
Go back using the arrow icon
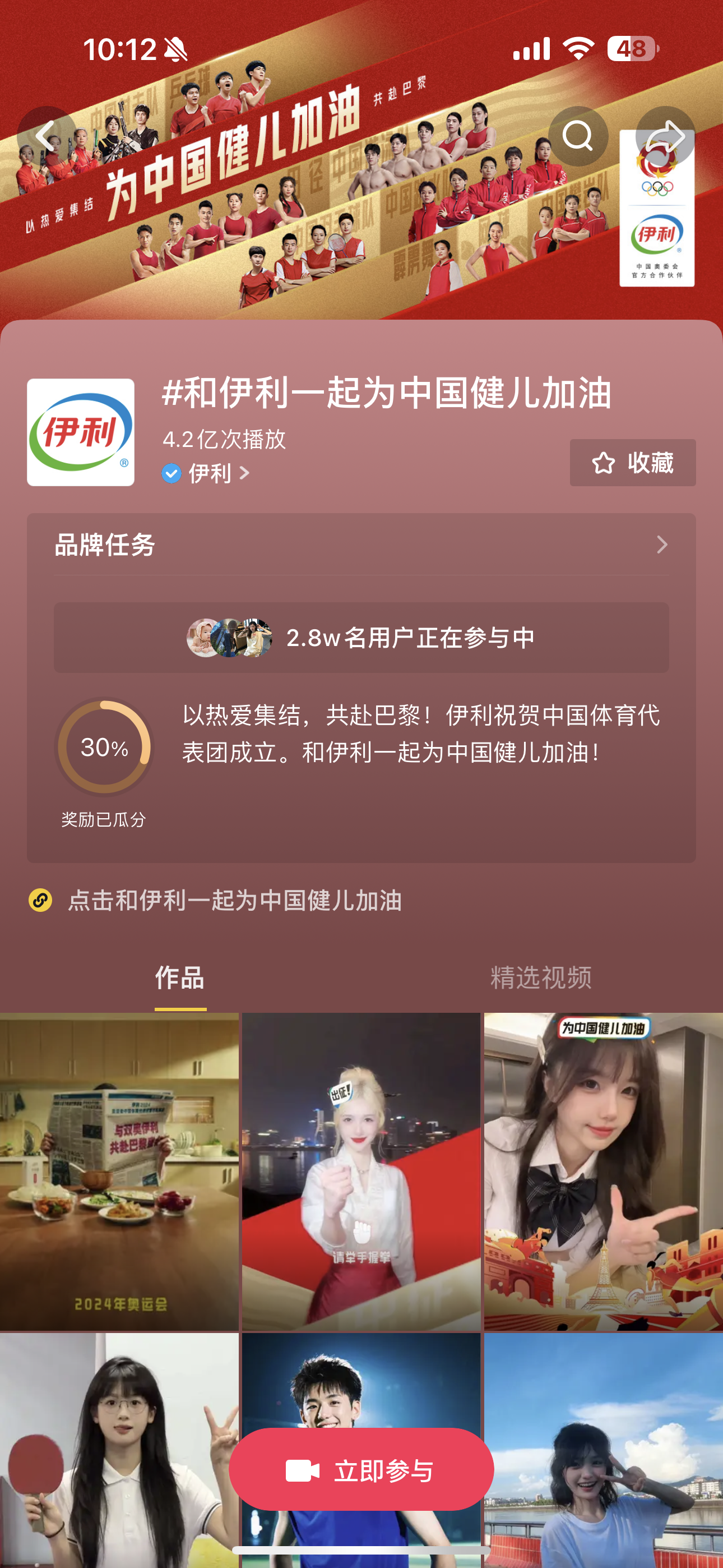pyautogui.click(x=47, y=136)
